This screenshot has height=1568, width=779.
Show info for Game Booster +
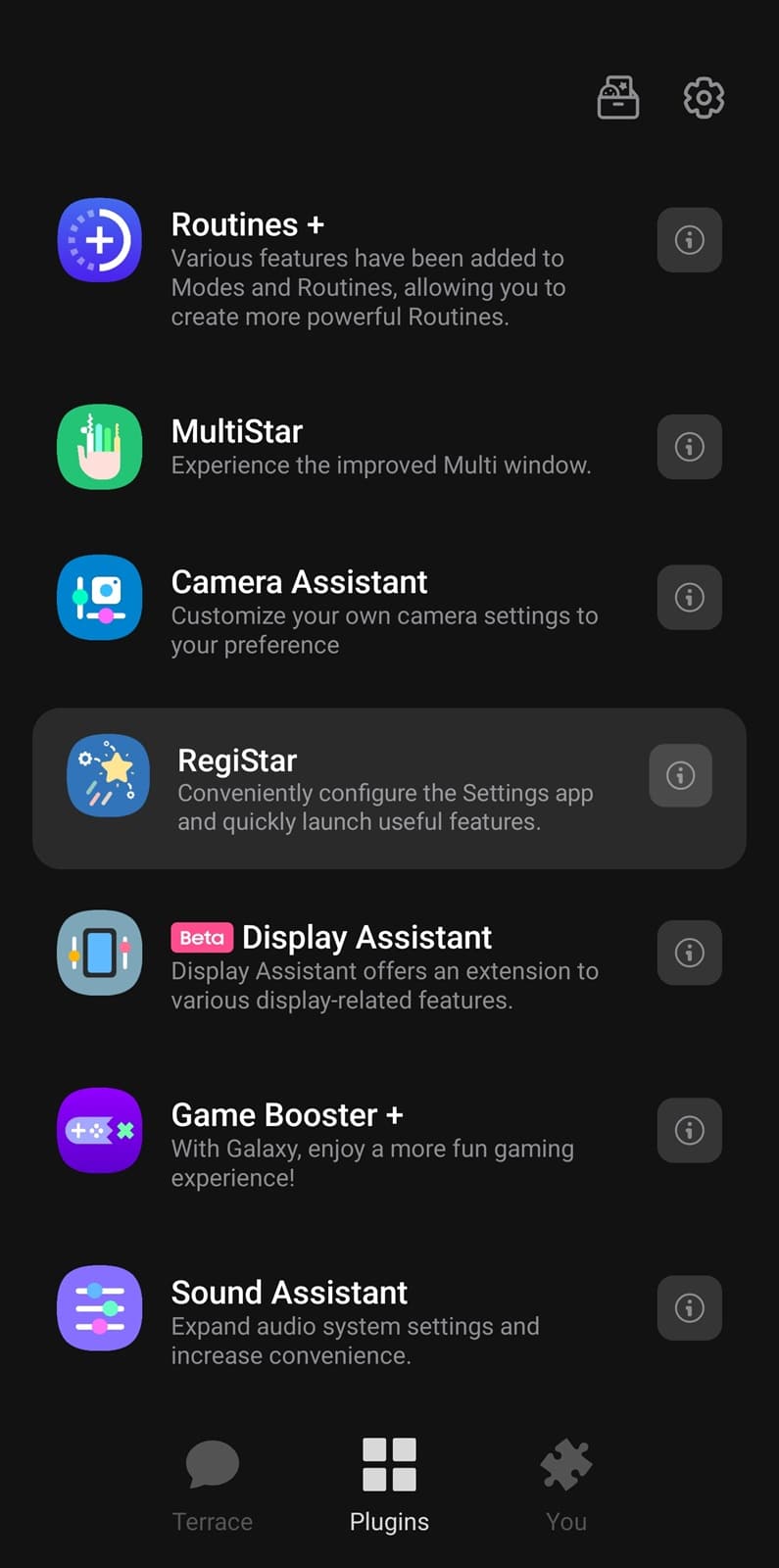[689, 1130]
